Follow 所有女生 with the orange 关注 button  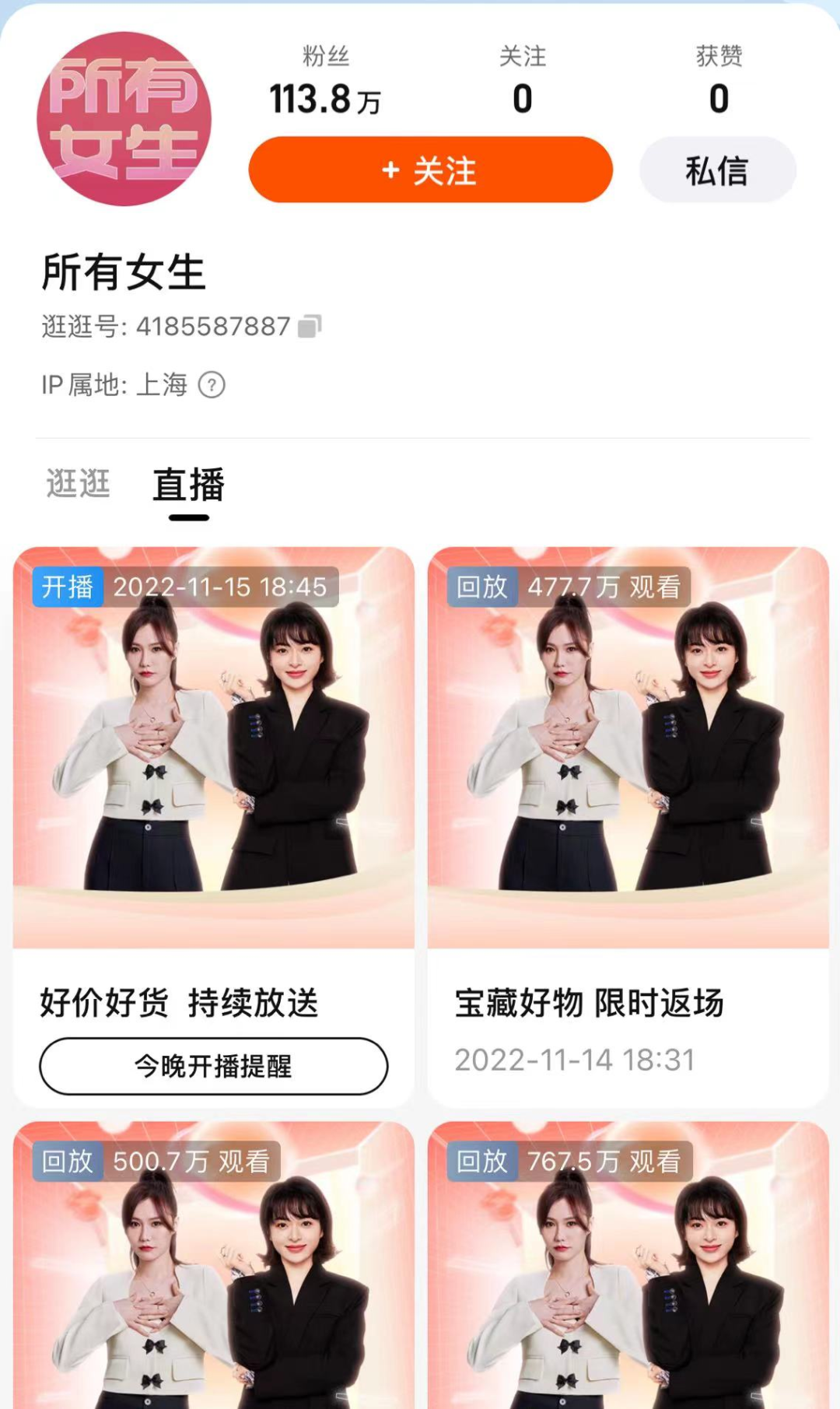point(430,170)
